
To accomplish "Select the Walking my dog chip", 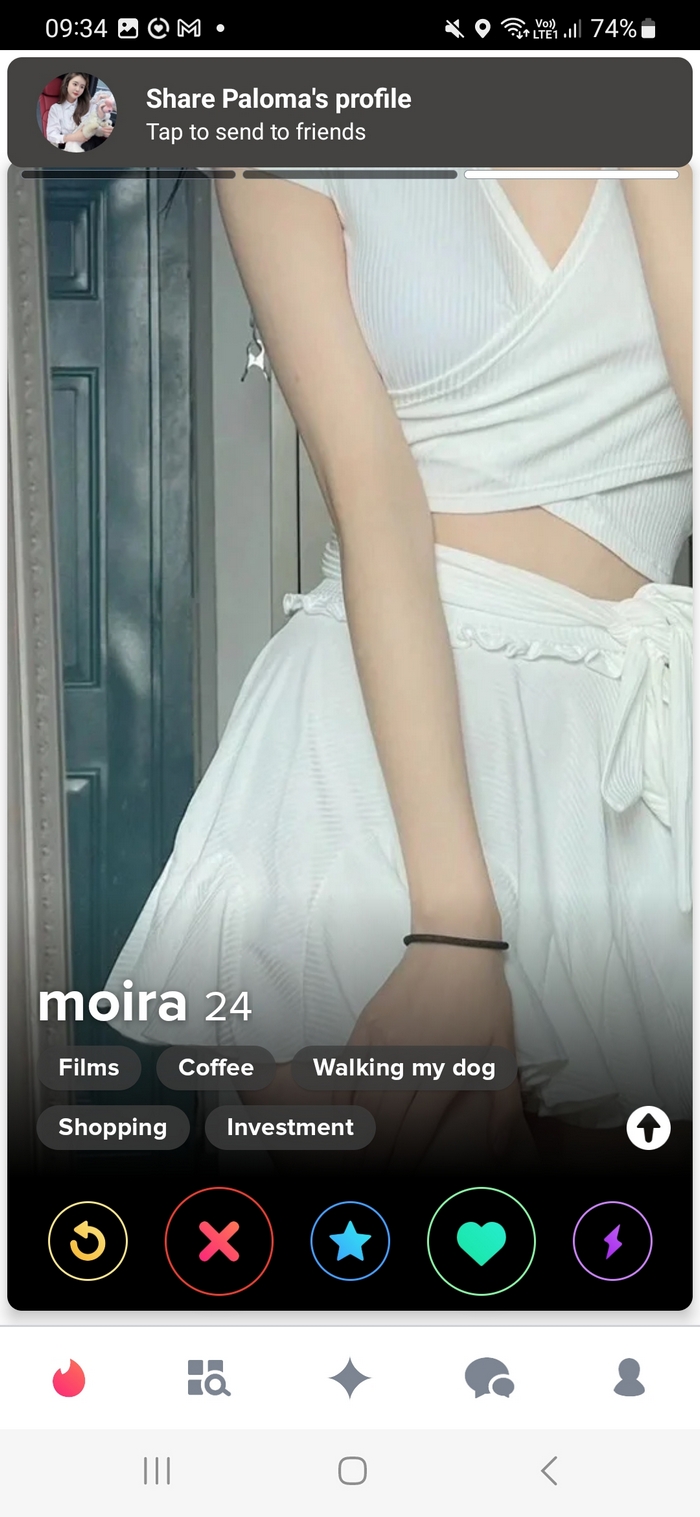I will [404, 1068].
